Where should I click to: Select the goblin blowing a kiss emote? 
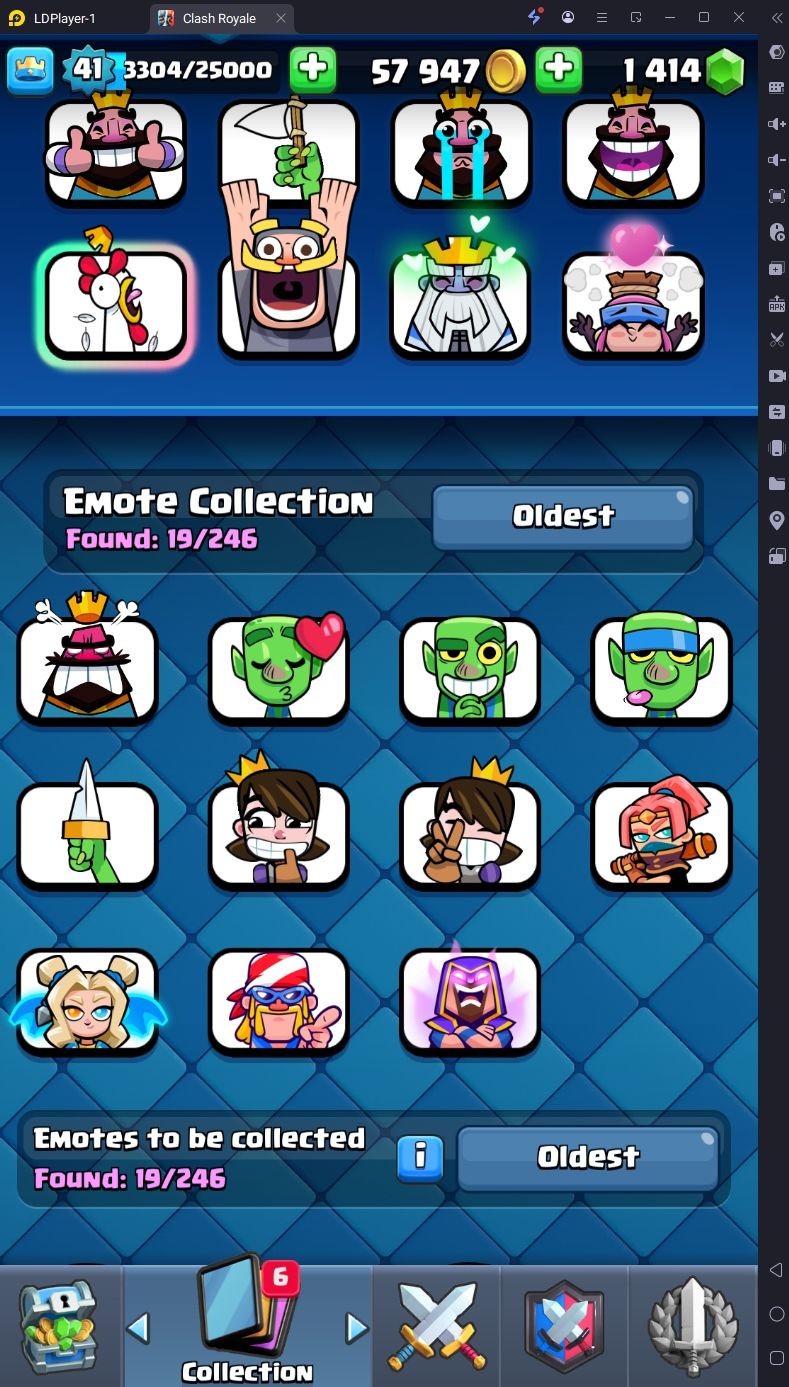click(279, 668)
